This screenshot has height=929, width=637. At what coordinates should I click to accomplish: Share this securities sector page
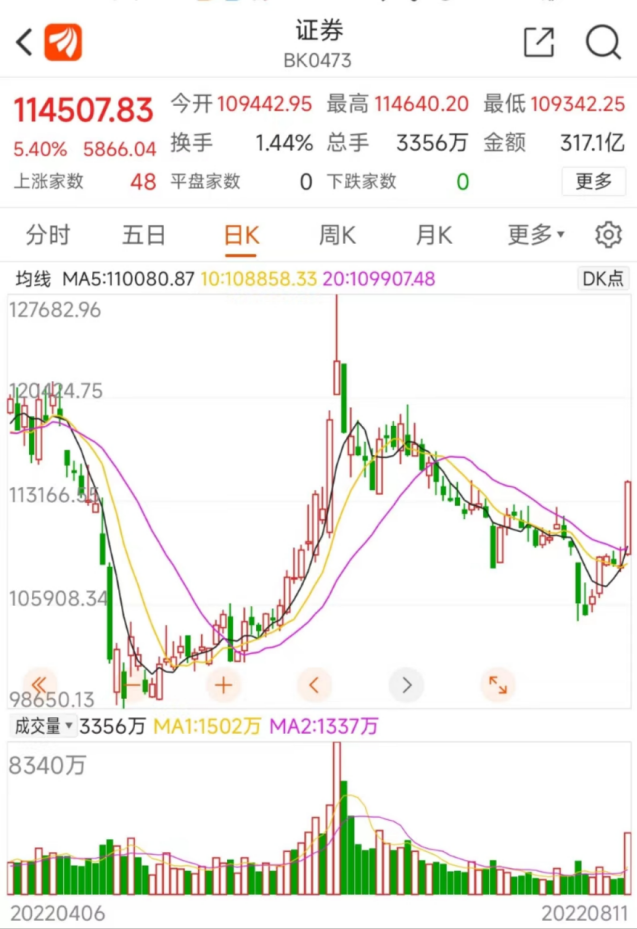click(539, 42)
